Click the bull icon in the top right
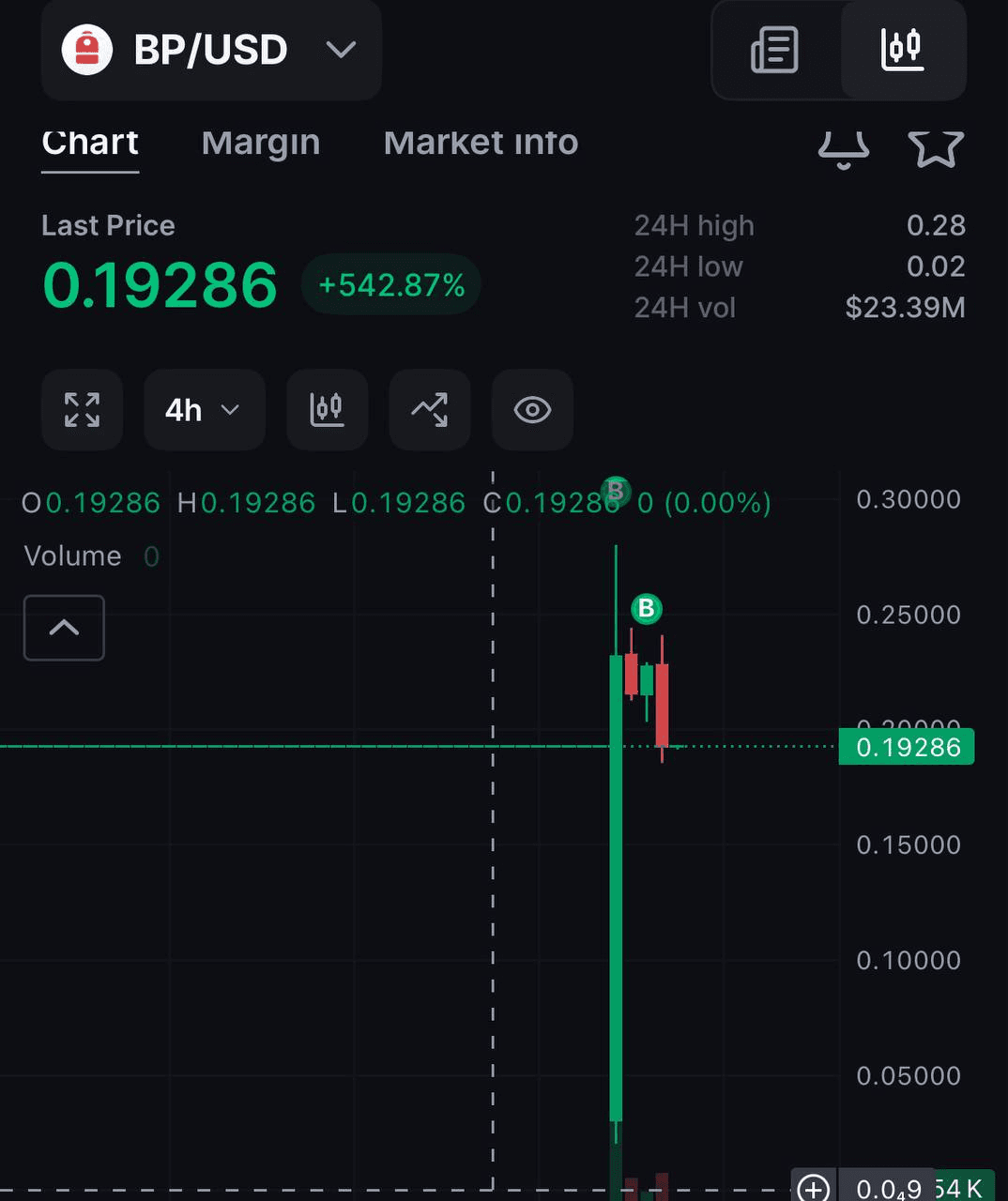Viewport: 1008px width, 1201px height. 936,148
